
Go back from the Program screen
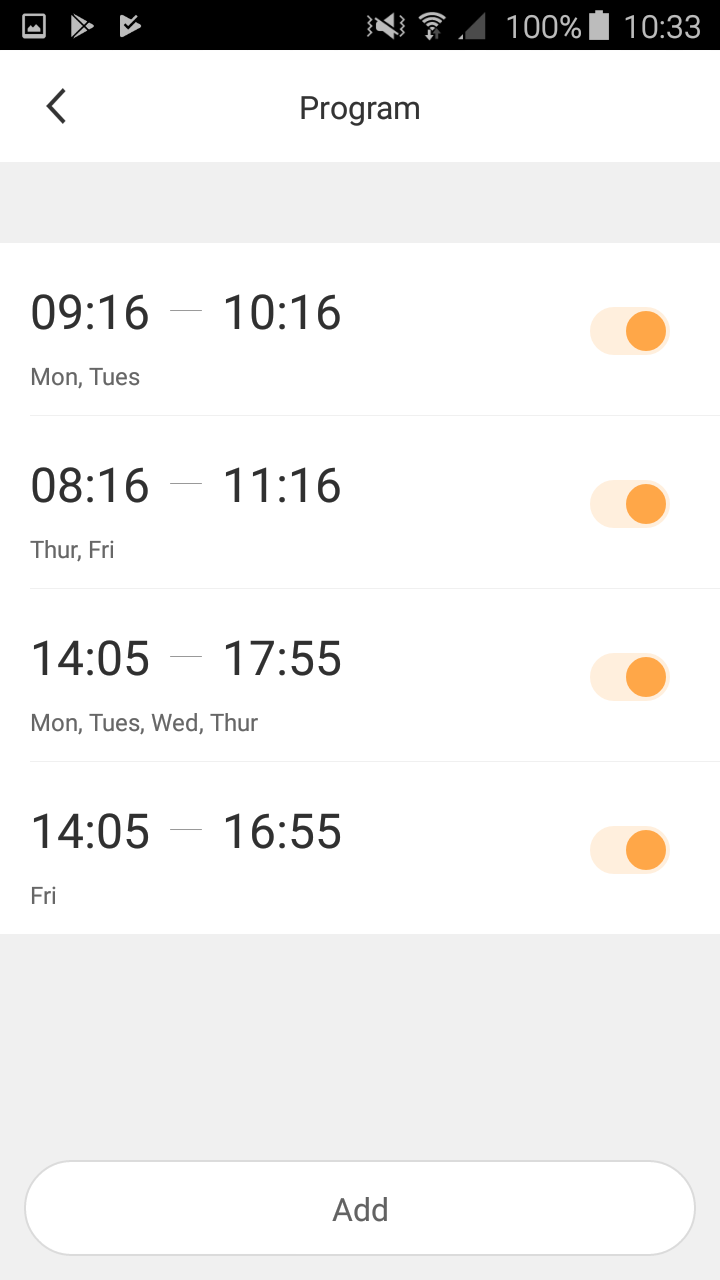click(56, 106)
